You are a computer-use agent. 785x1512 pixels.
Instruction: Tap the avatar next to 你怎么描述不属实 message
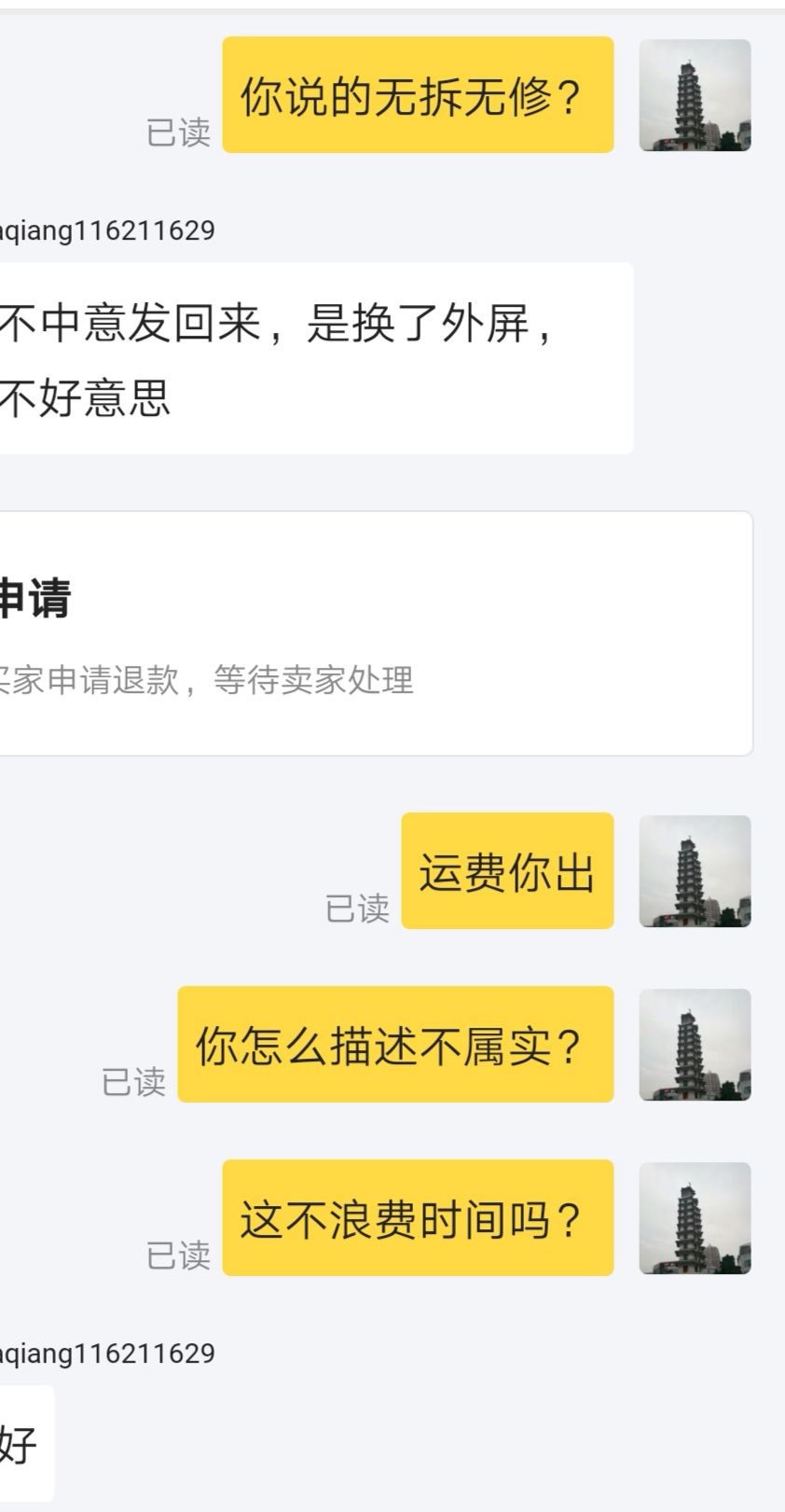[x=695, y=1045]
